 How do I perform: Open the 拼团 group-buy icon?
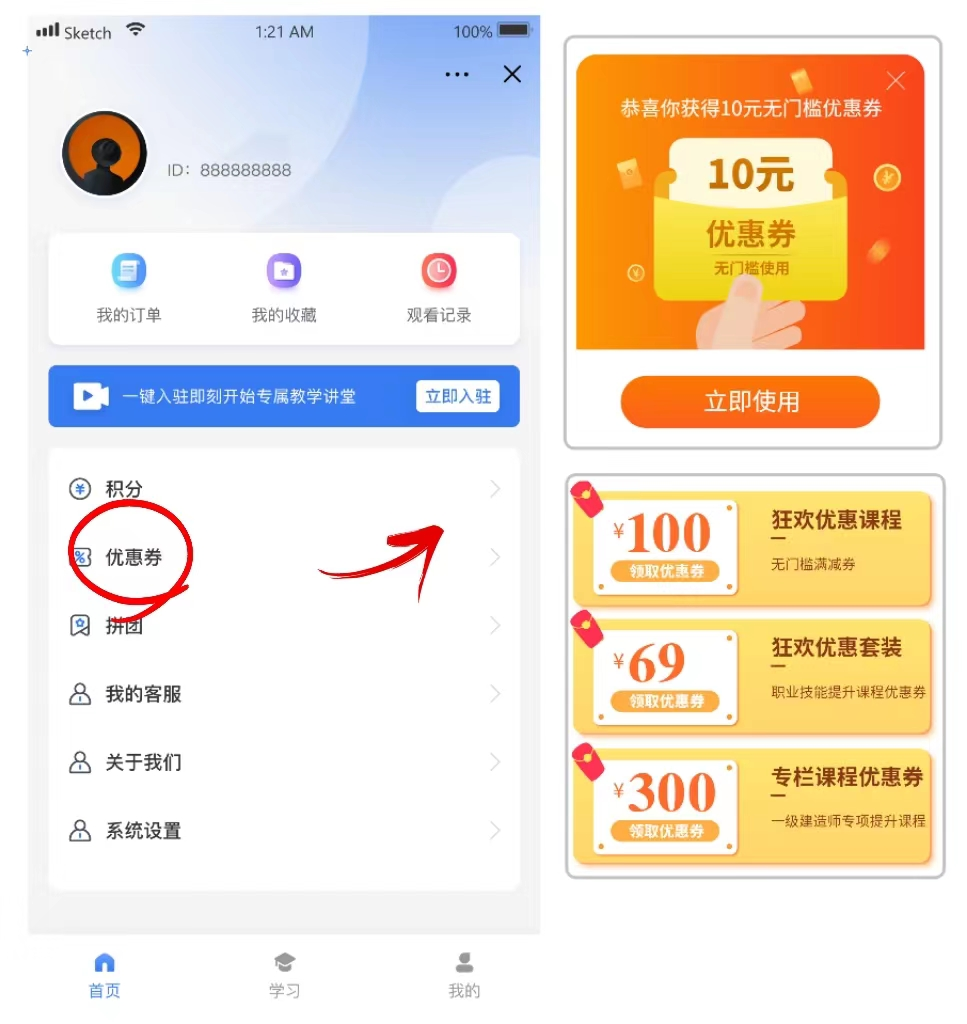point(82,625)
